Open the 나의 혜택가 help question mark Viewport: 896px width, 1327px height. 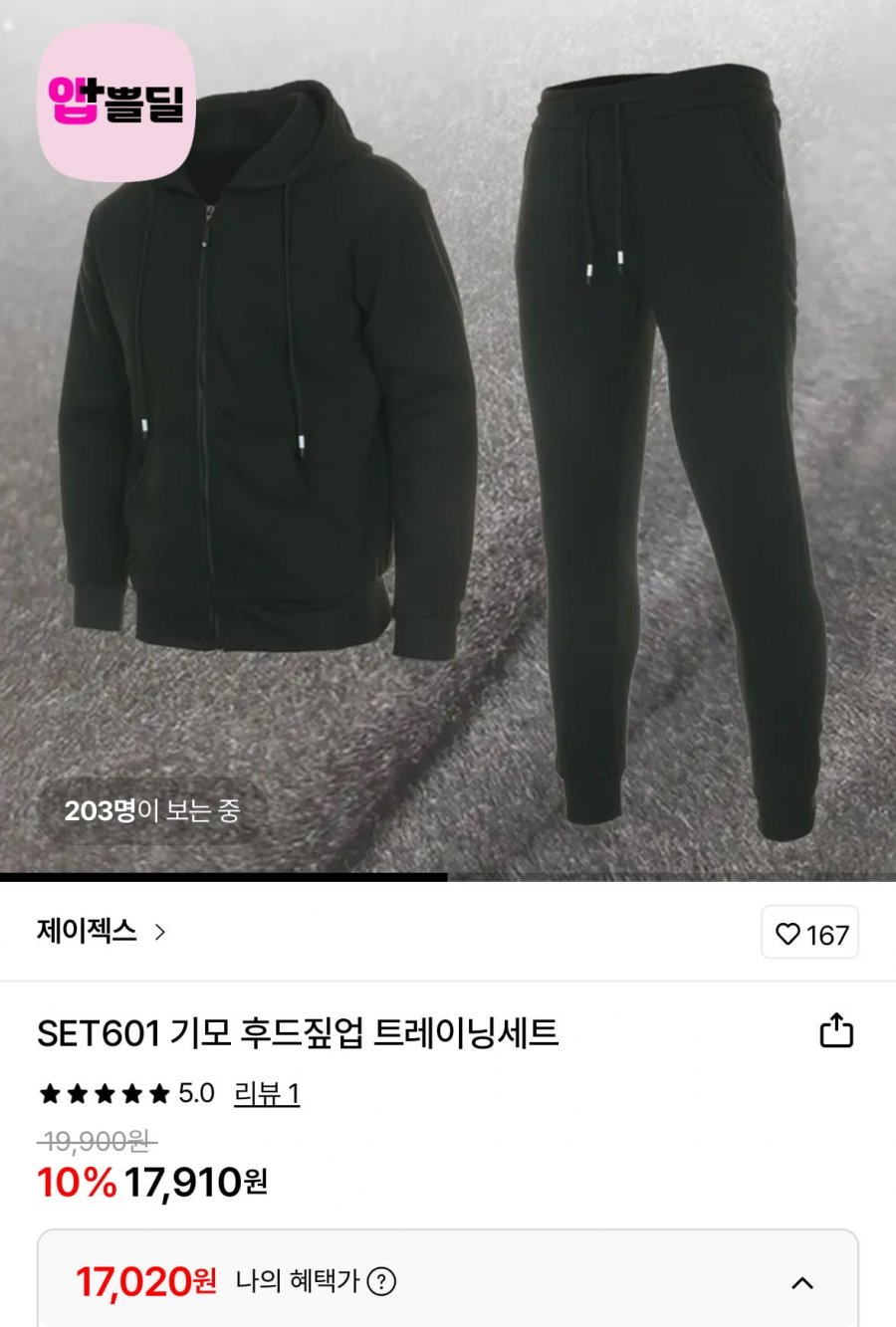[x=381, y=1281]
